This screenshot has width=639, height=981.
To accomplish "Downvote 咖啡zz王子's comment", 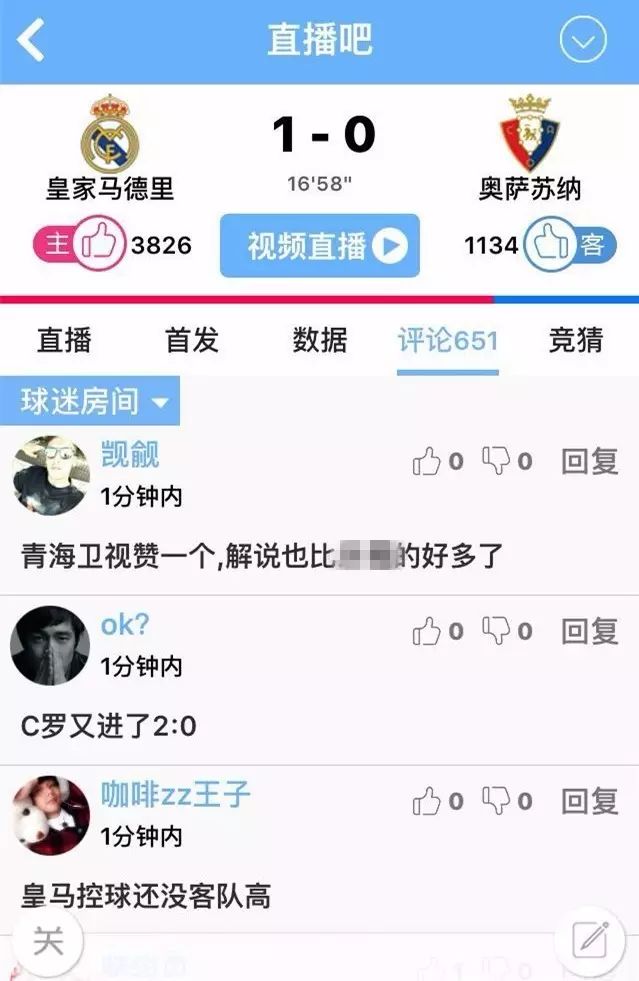I will point(496,801).
